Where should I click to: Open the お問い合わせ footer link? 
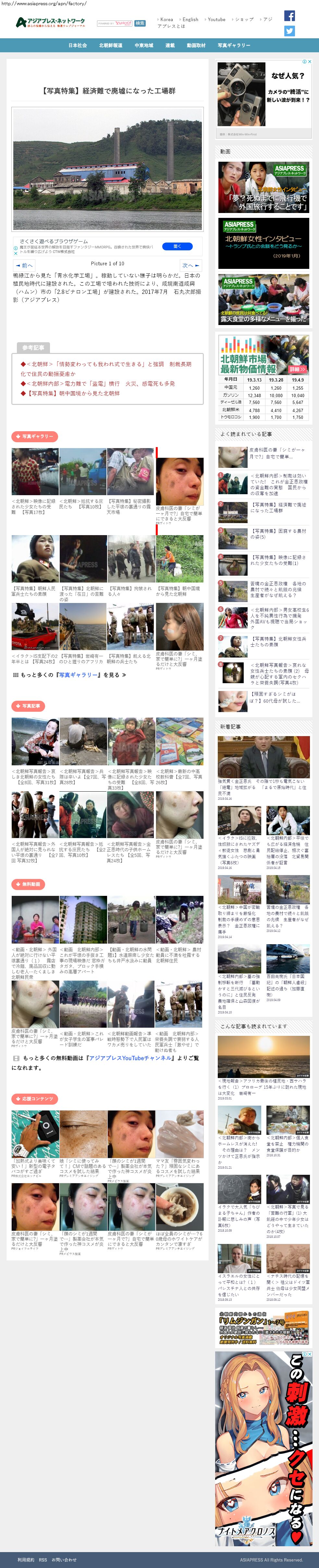click(x=64, y=1560)
